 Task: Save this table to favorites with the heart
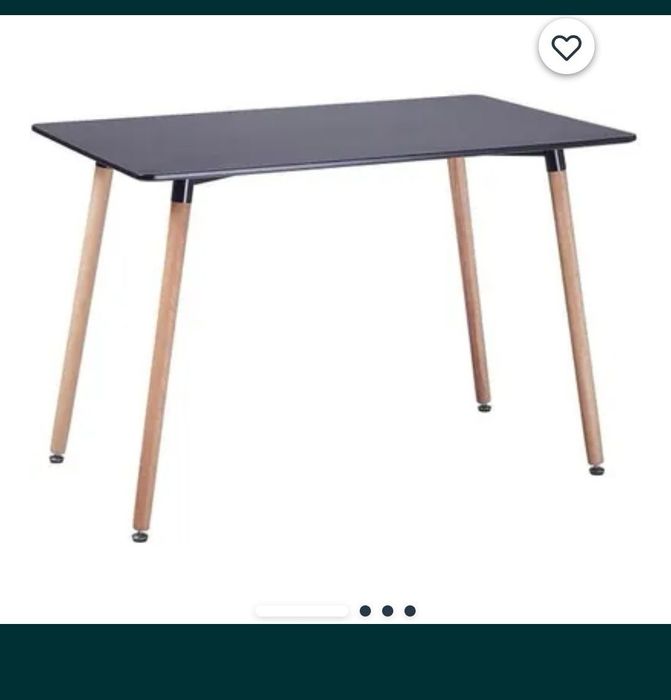tap(566, 47)
